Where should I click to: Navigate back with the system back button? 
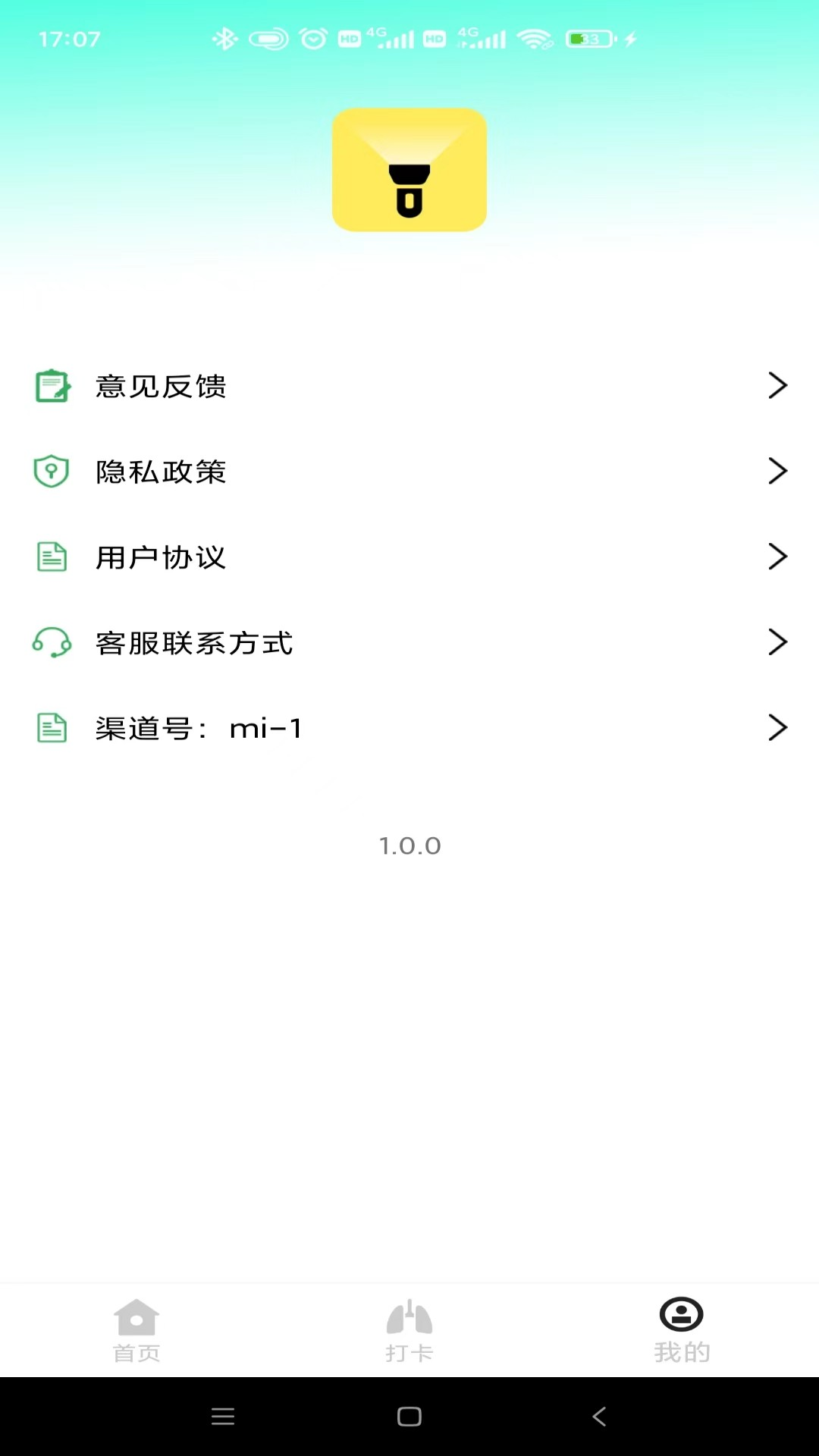point(599,1417)
